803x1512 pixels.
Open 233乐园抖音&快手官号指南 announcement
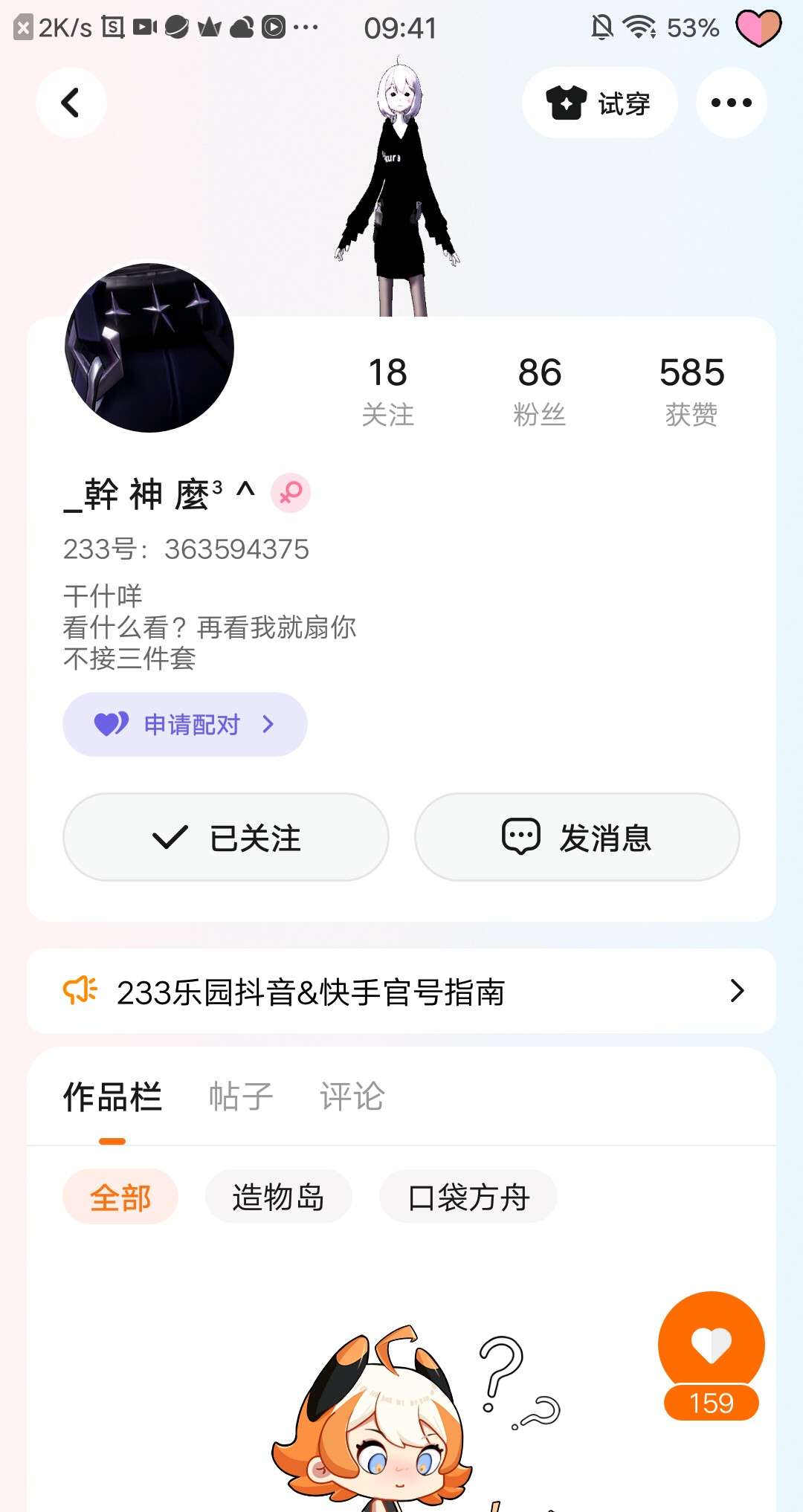coord(401,991)
